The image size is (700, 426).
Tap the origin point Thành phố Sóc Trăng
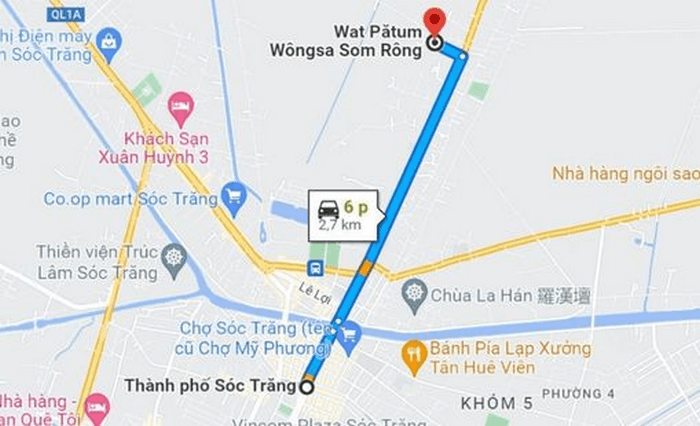click(306, 387)
